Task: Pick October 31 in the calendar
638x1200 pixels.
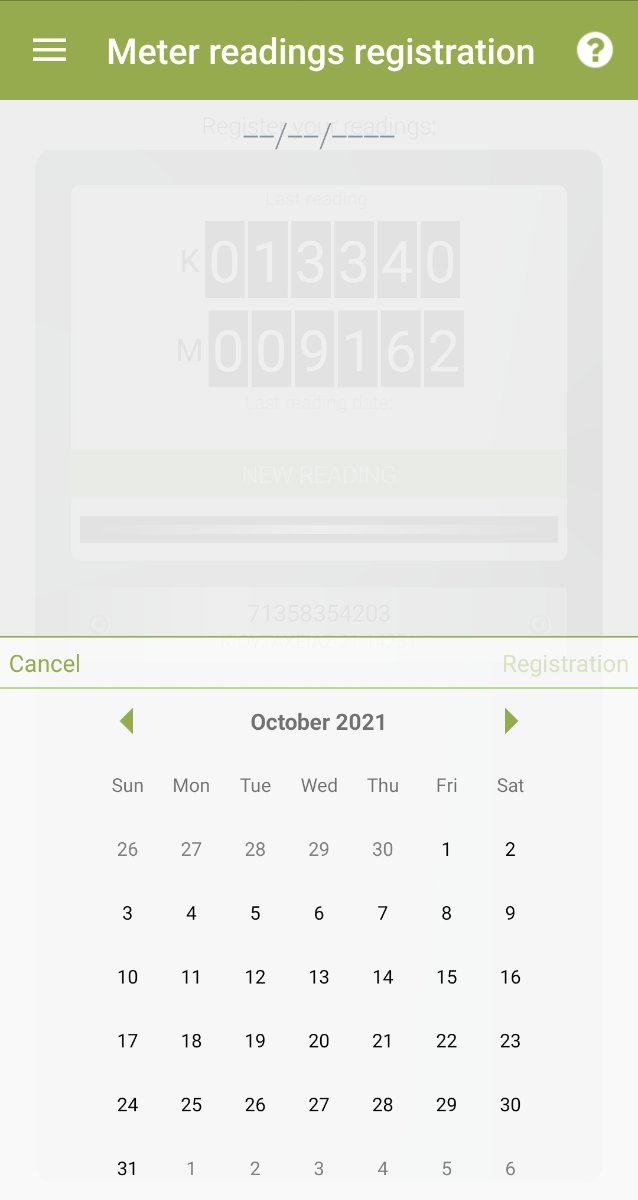Action: coord(127,1169)
